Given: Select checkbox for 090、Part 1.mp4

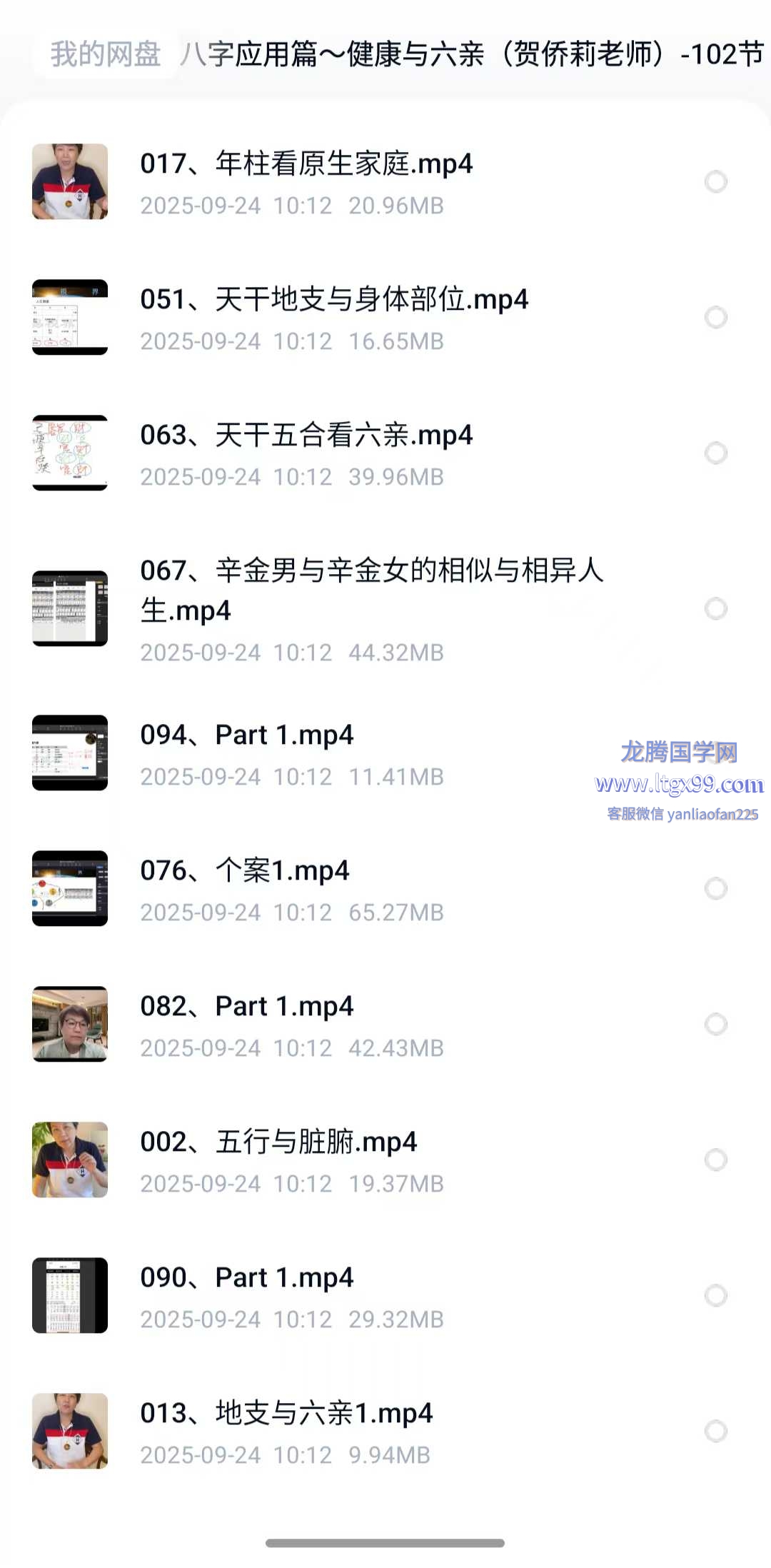Looking at the screenshot, I should pos(715,1295).
